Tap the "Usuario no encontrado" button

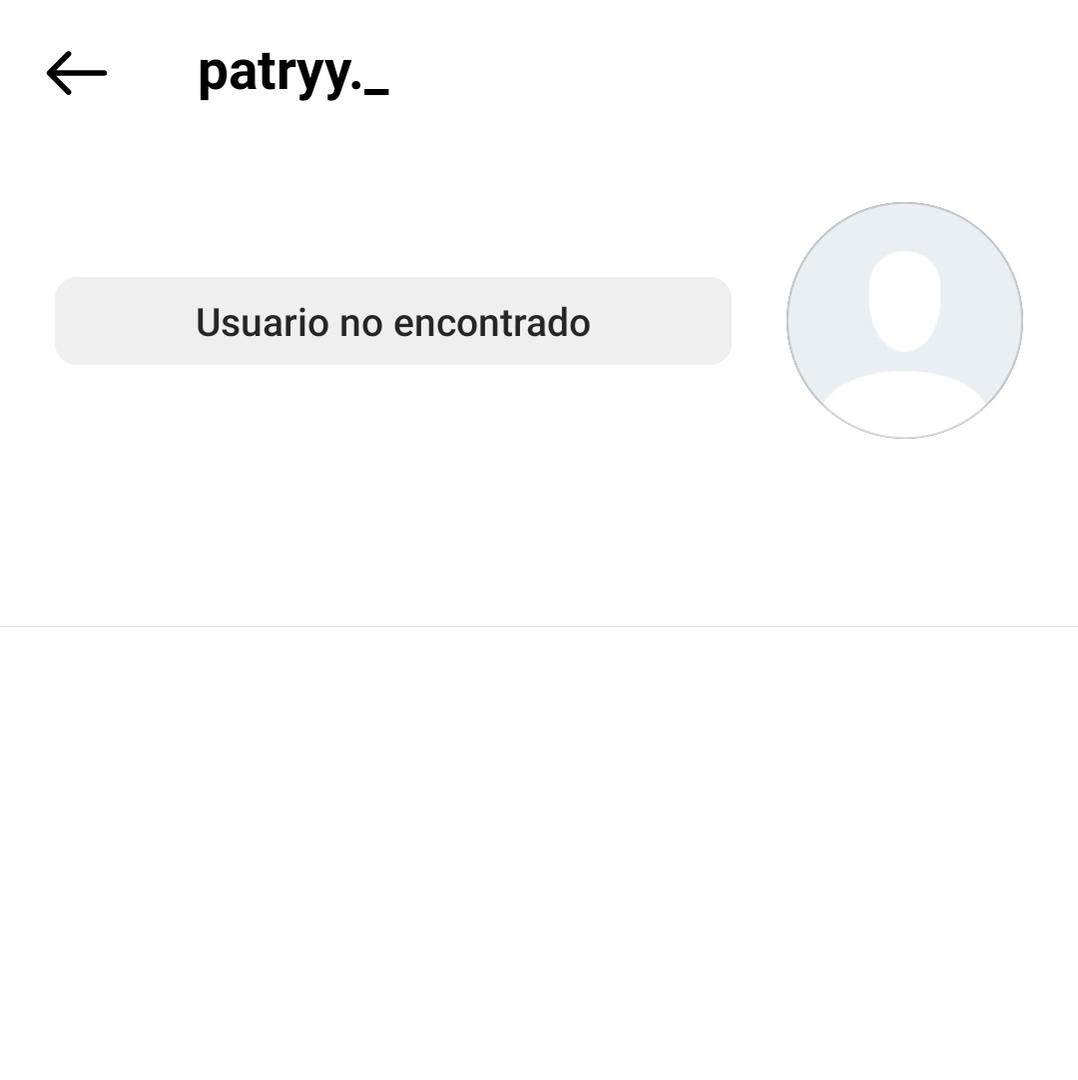click(x=393, y=322)
